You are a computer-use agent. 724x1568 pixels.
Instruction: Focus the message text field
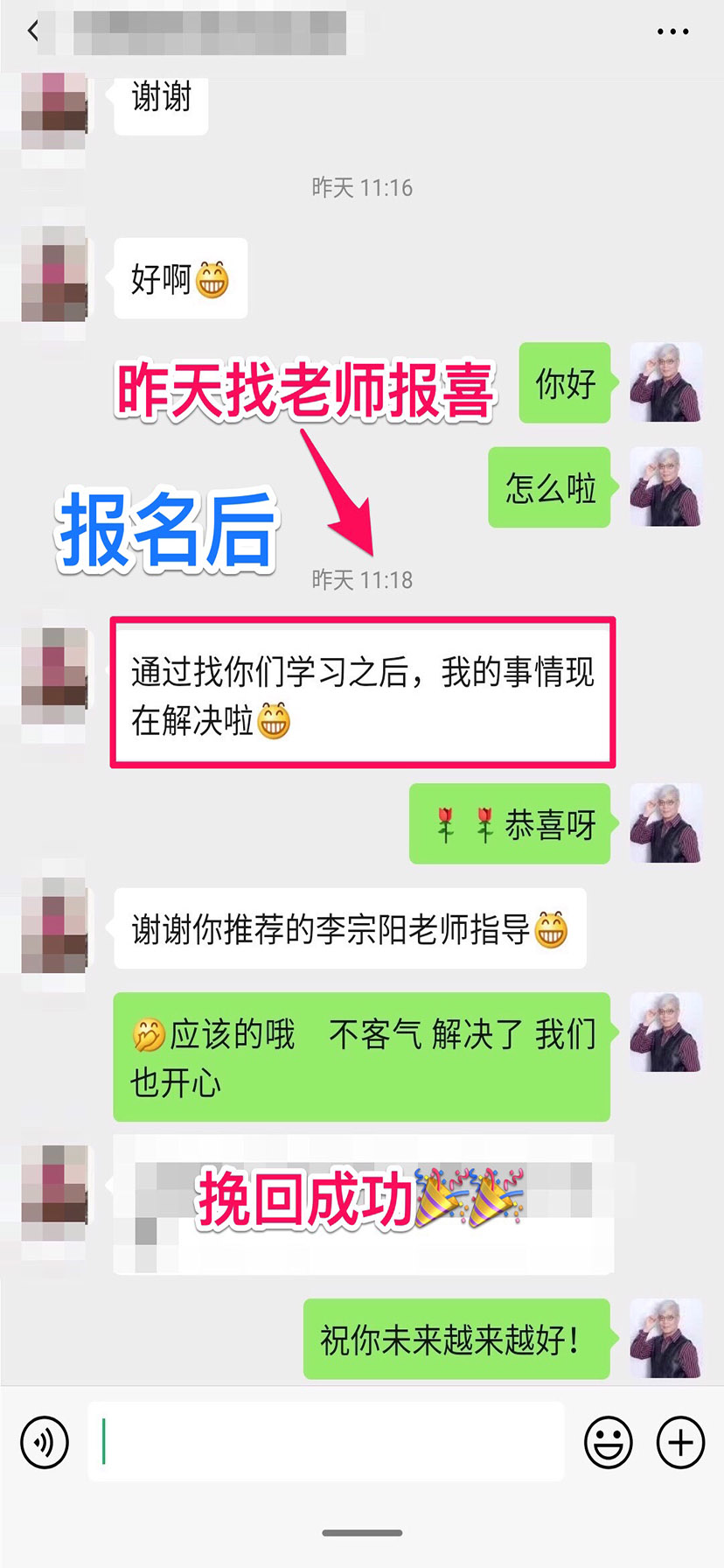click(325, 1441)
